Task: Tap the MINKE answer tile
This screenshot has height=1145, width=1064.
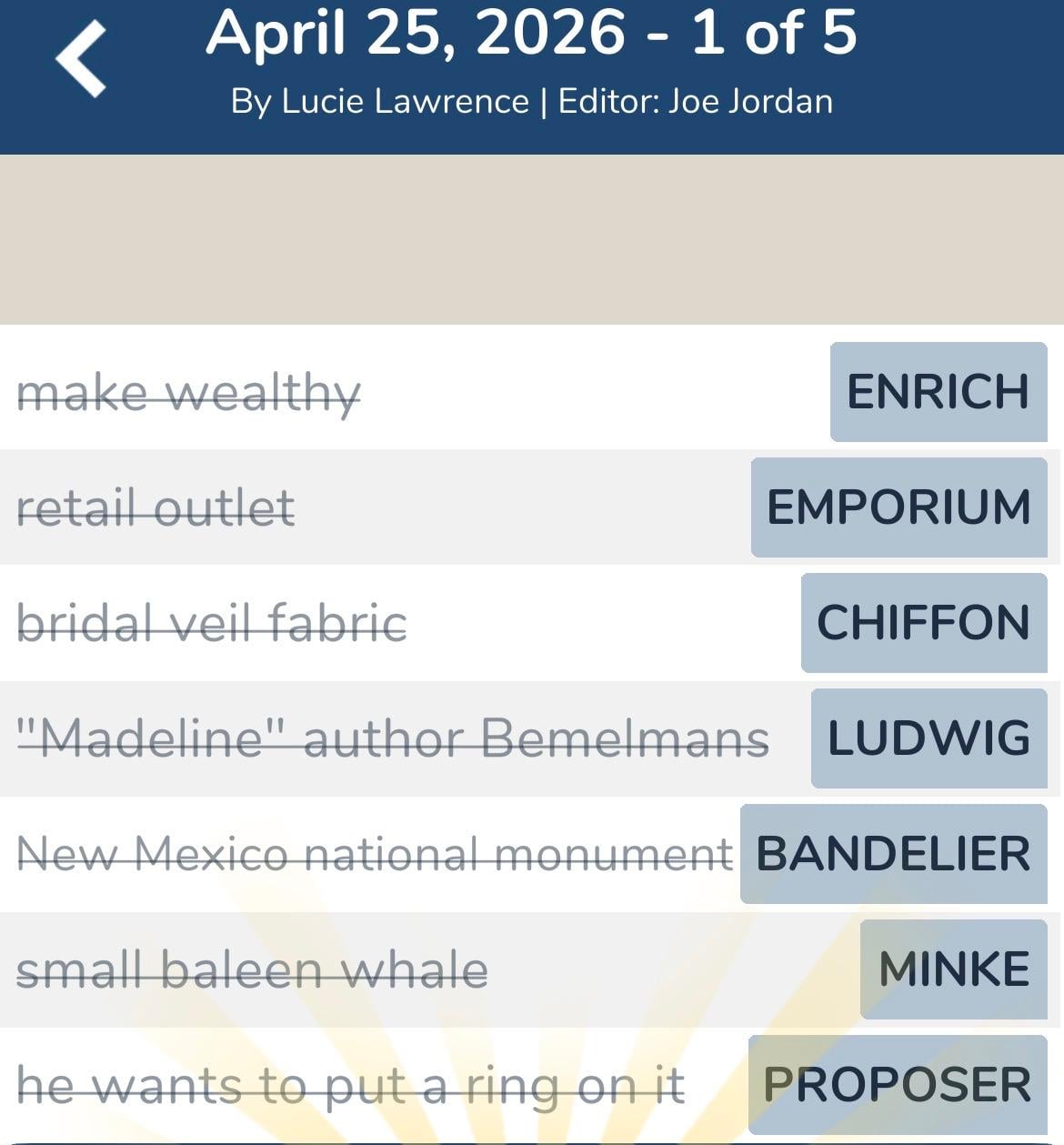Action: [x=952, y=968]
